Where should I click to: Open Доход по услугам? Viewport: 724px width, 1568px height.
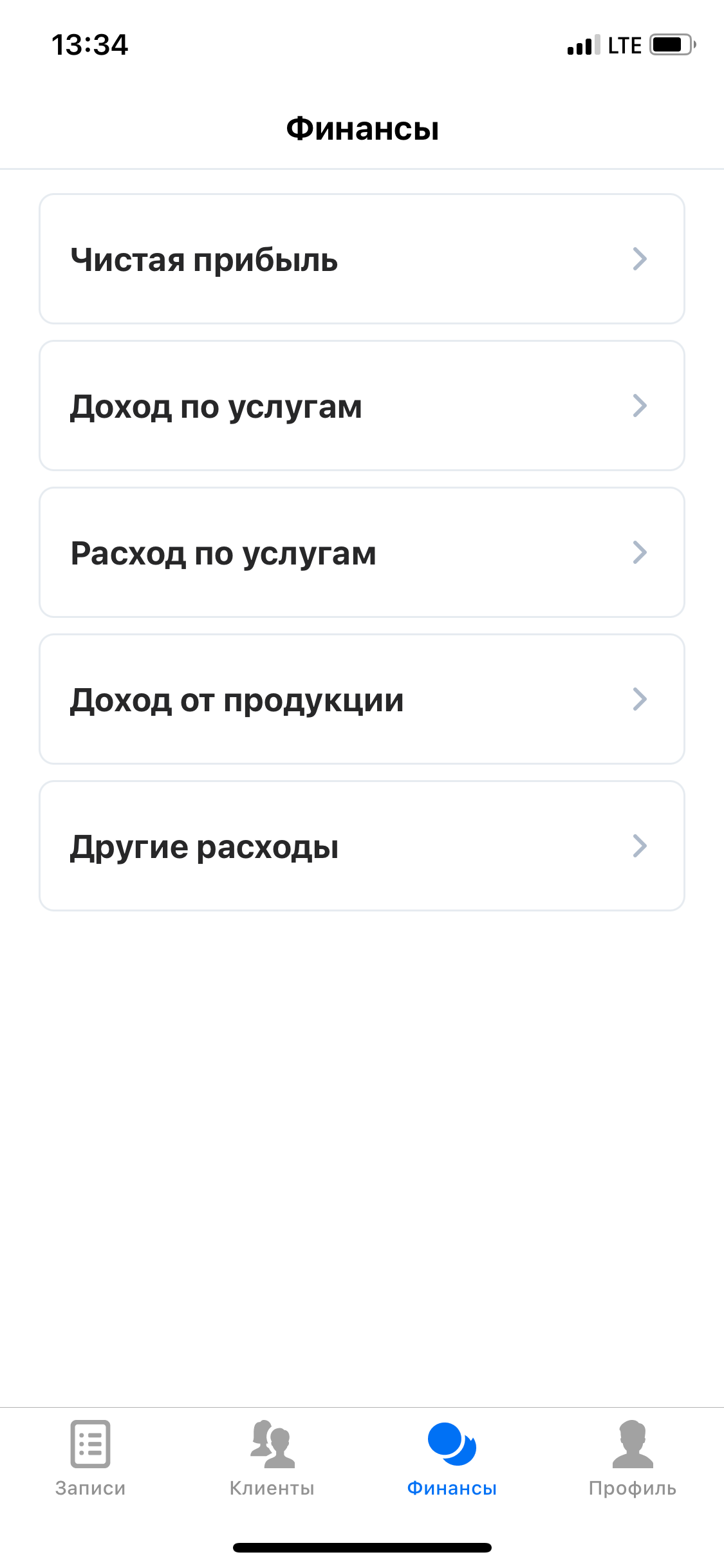pos(362,406)
